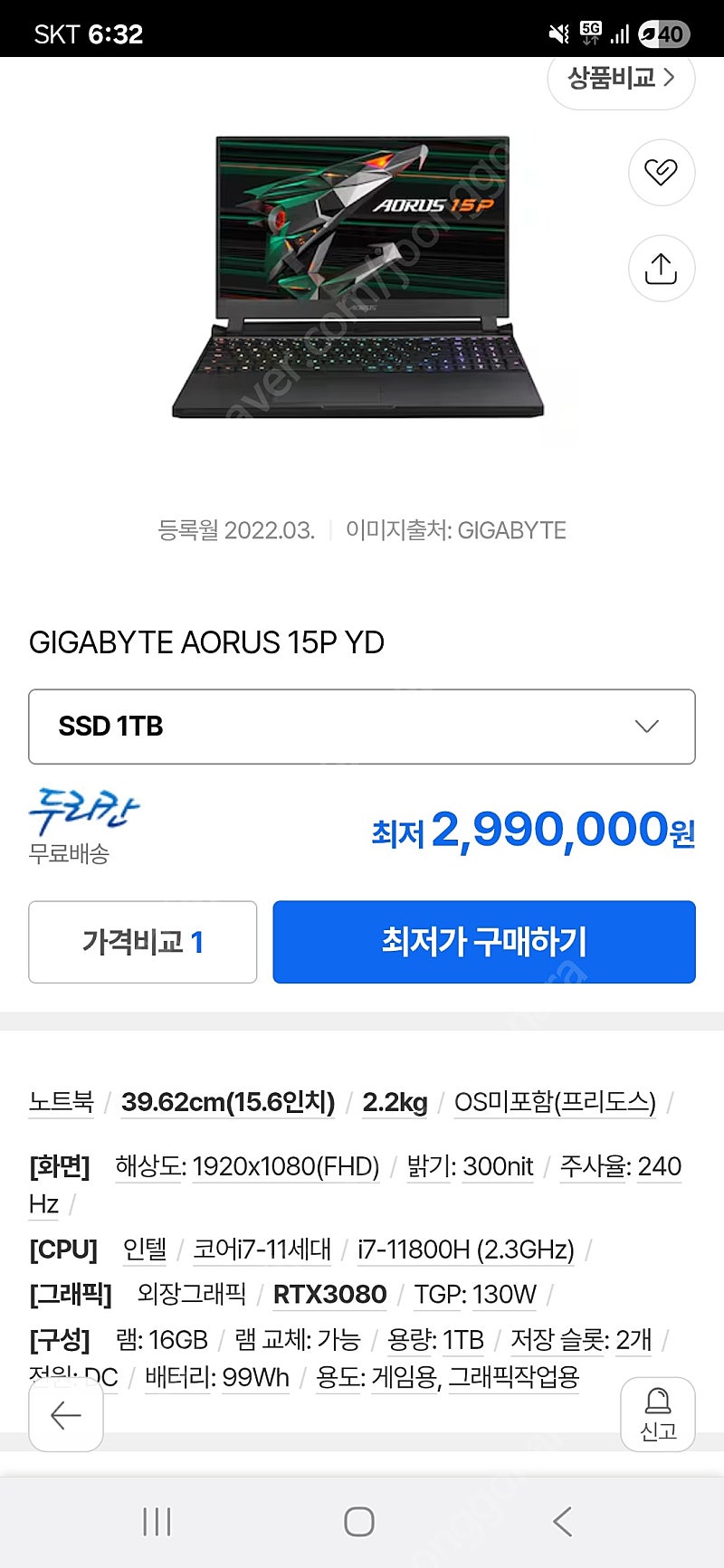Add this laptop to wishlist with heart icon
724x1568 pixels.
click(x=662, y=172)
